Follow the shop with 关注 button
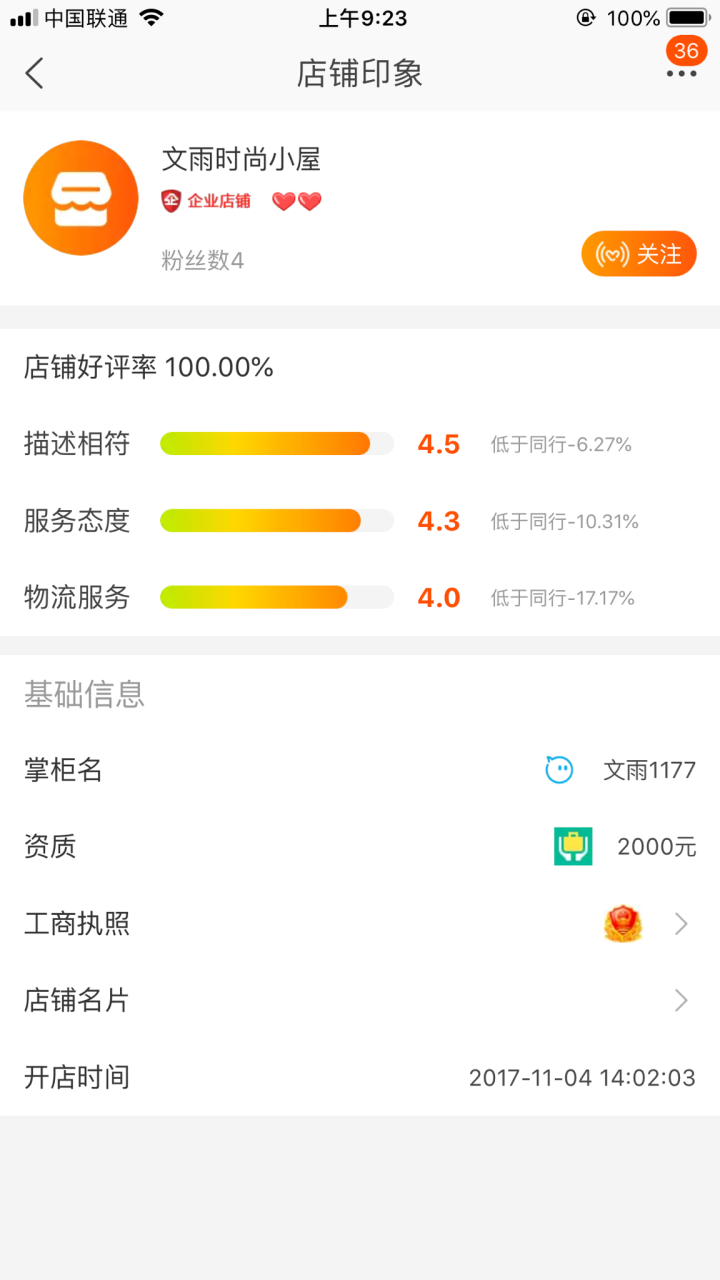The width and height of the screenshot is (720, 1280). [638, 254]
